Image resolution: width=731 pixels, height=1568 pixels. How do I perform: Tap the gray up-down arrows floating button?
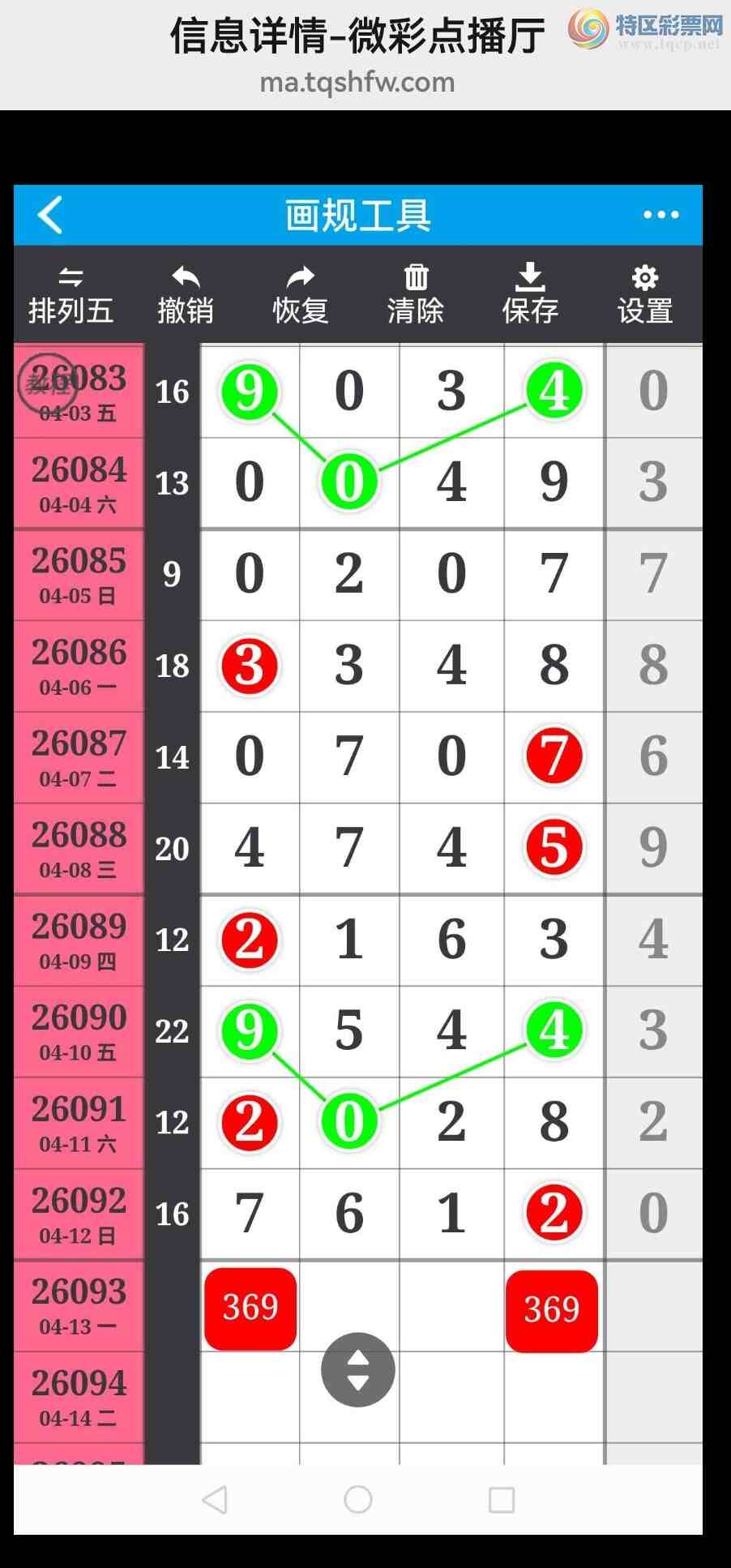(357, 1369)
